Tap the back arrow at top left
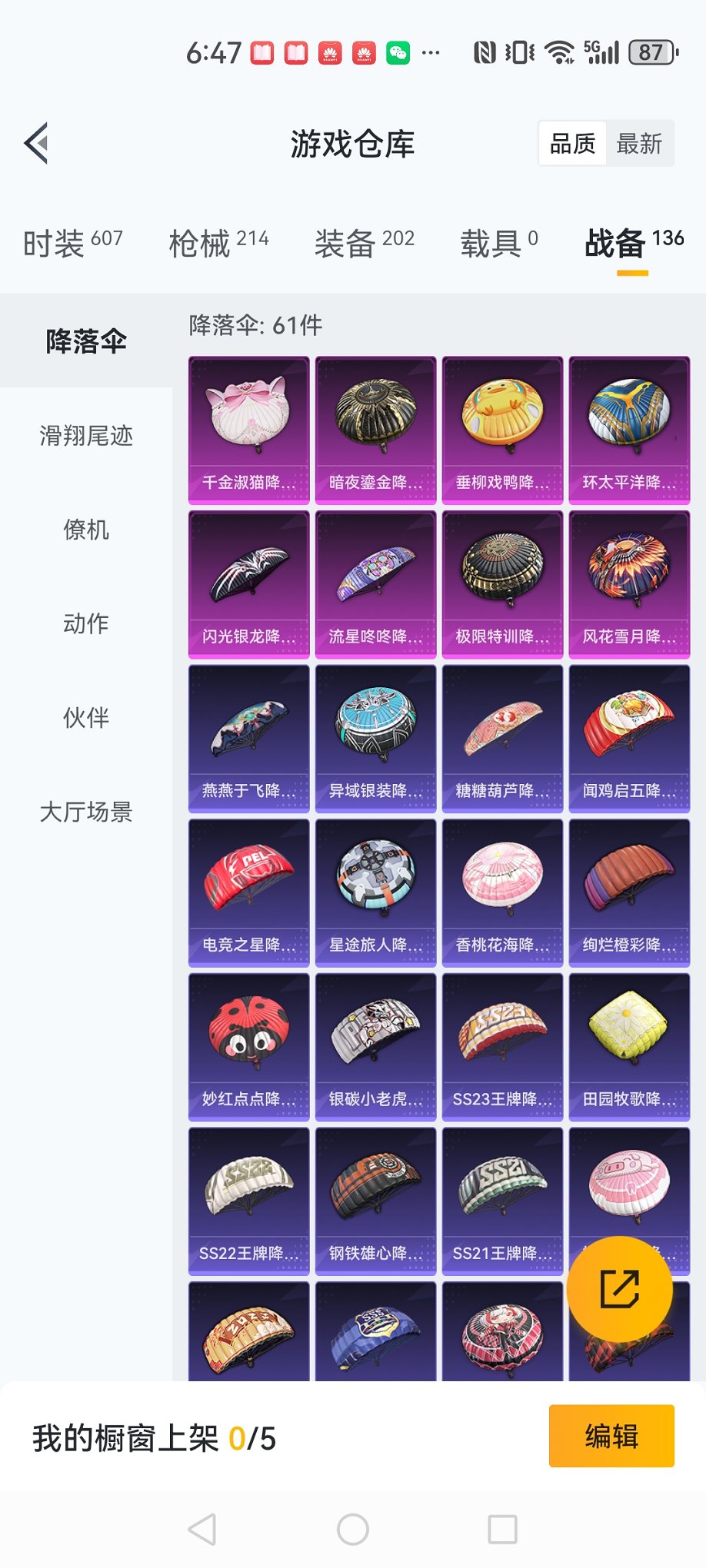The image size is (706, 1568). pyautogui.click(x=35, y=144)
